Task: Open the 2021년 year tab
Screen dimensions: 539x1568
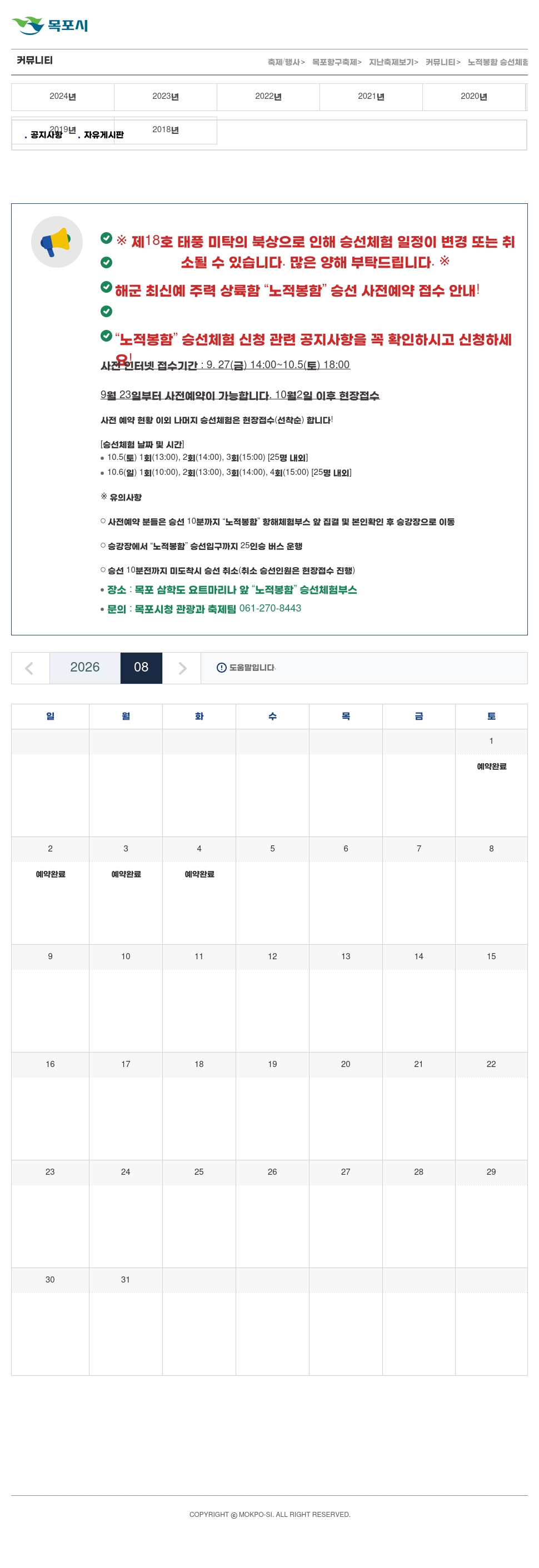Action: coord(372,97)
